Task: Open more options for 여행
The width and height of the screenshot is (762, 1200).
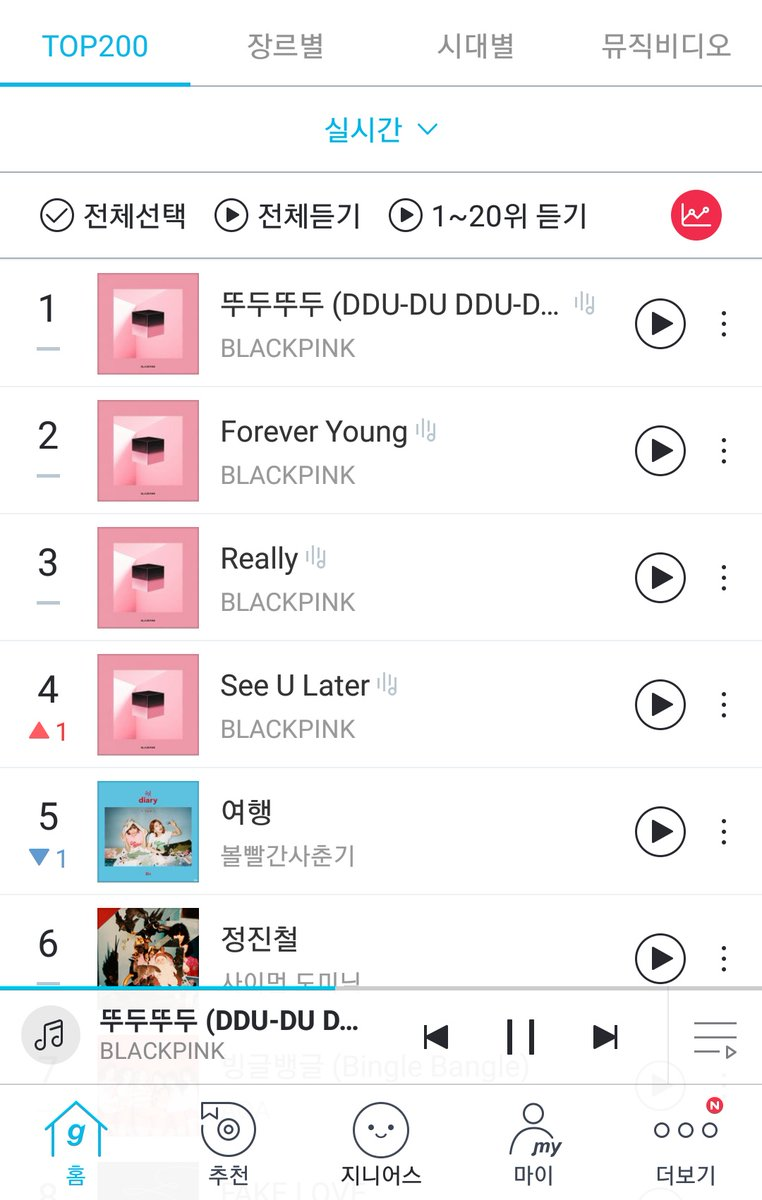Action: pyautogui.click(x=724, y=832)
